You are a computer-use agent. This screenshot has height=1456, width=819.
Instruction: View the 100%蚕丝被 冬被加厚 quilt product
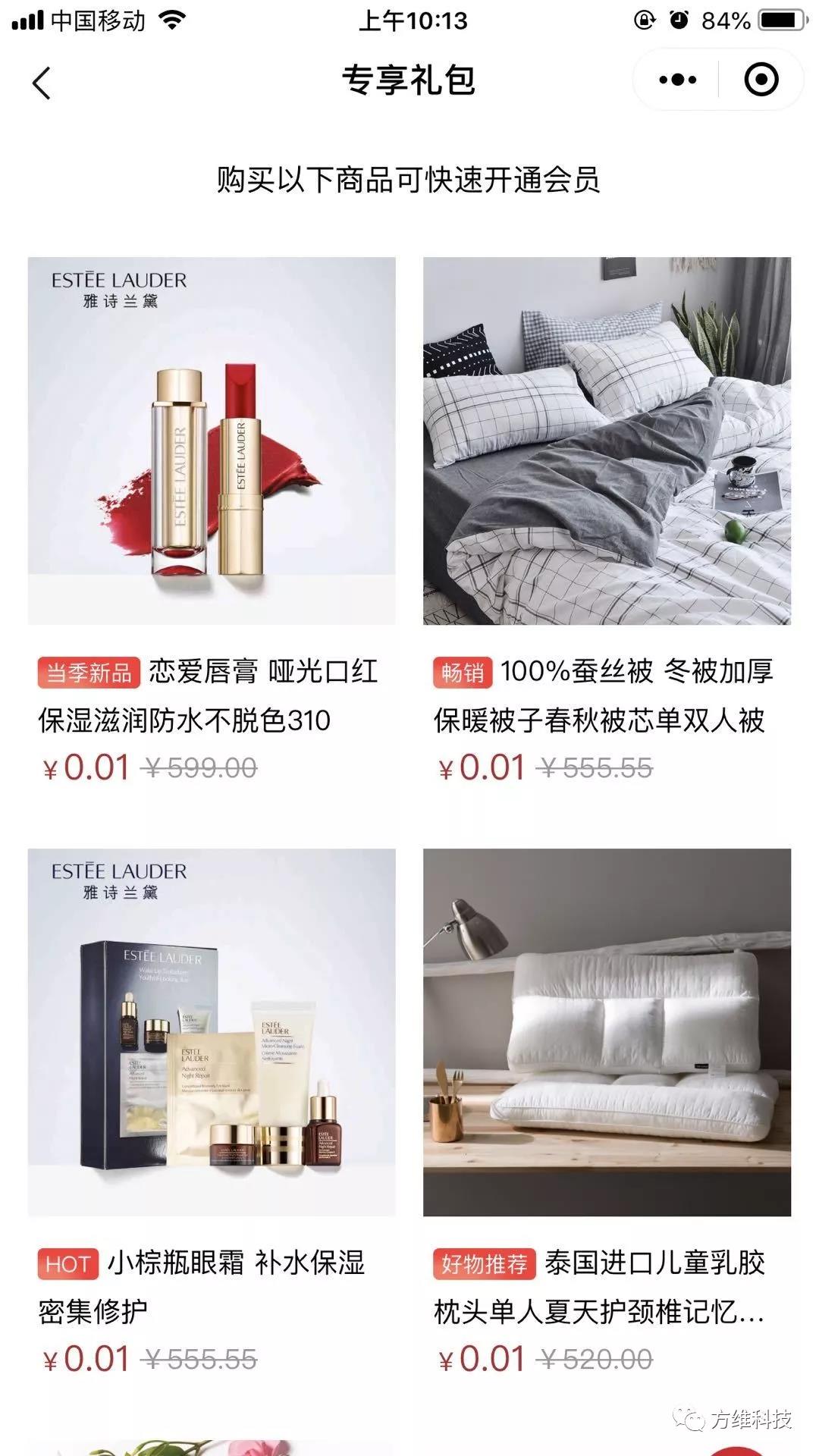click(607, 441)
